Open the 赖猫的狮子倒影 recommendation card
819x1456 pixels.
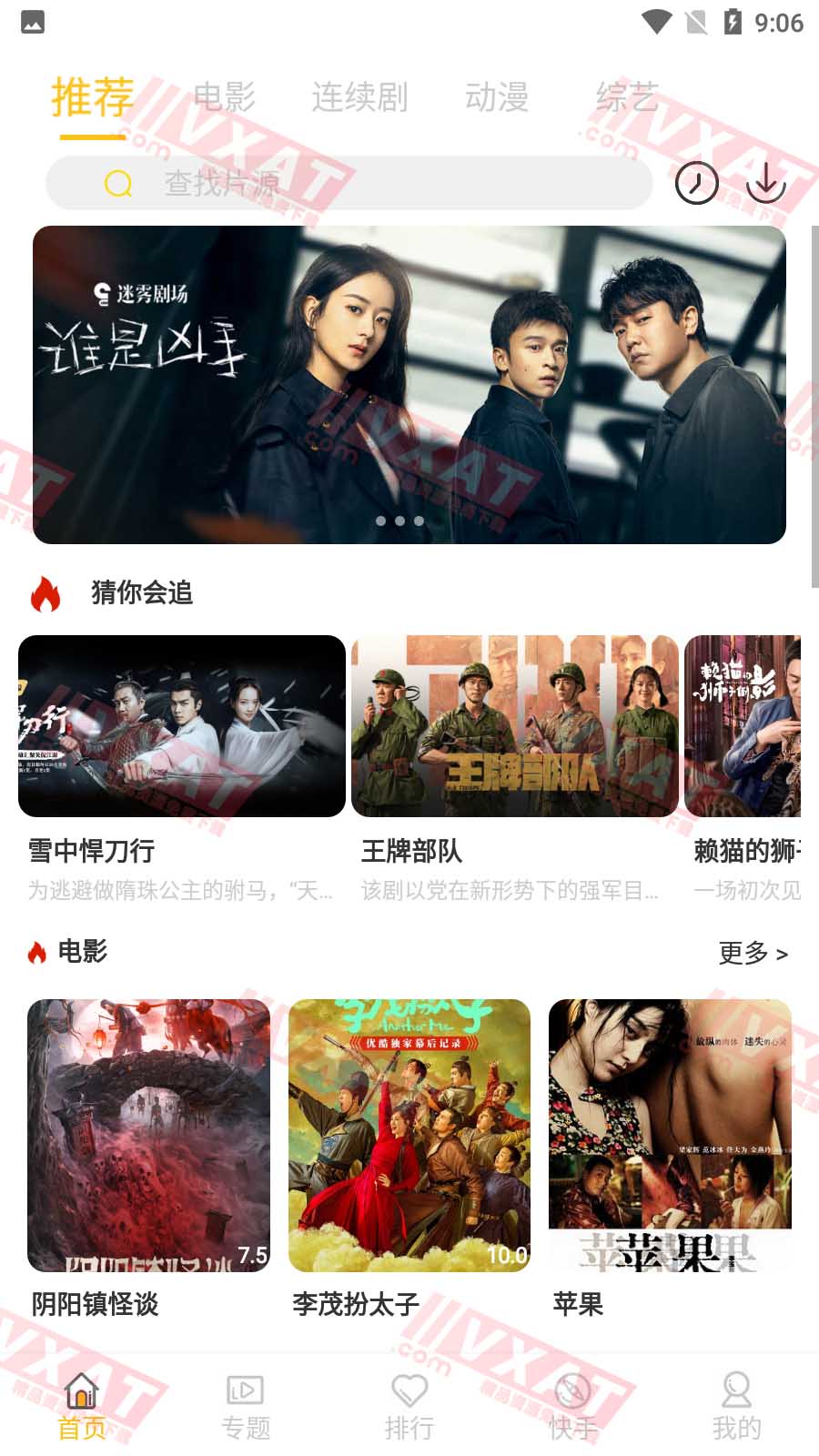pos(743,726)
